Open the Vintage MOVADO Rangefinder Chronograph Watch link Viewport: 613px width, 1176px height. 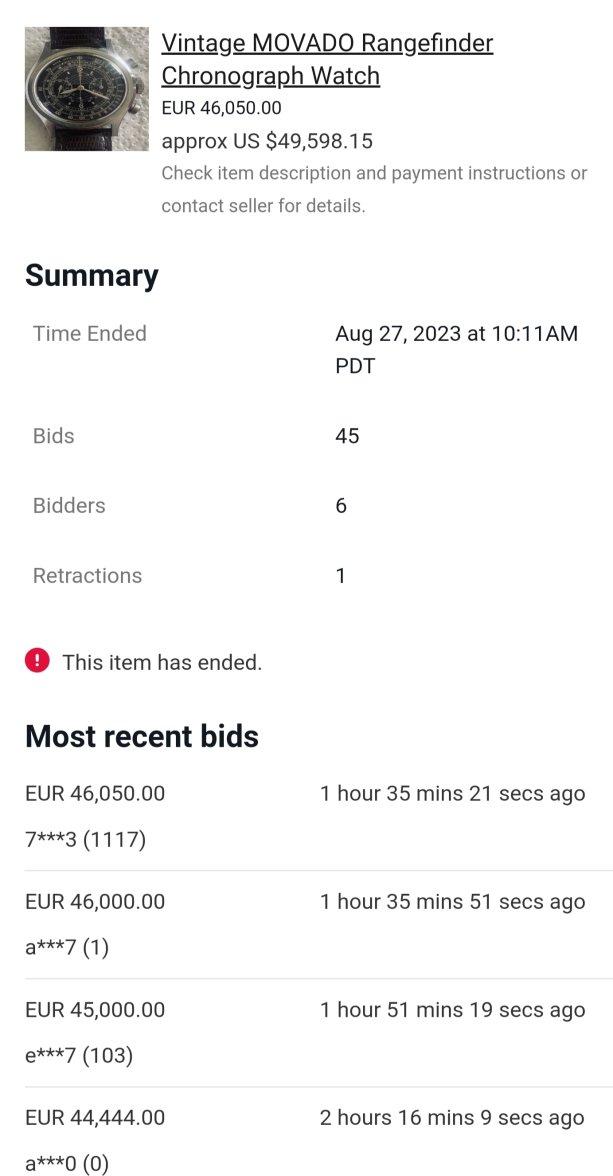(x=326, y=59)
